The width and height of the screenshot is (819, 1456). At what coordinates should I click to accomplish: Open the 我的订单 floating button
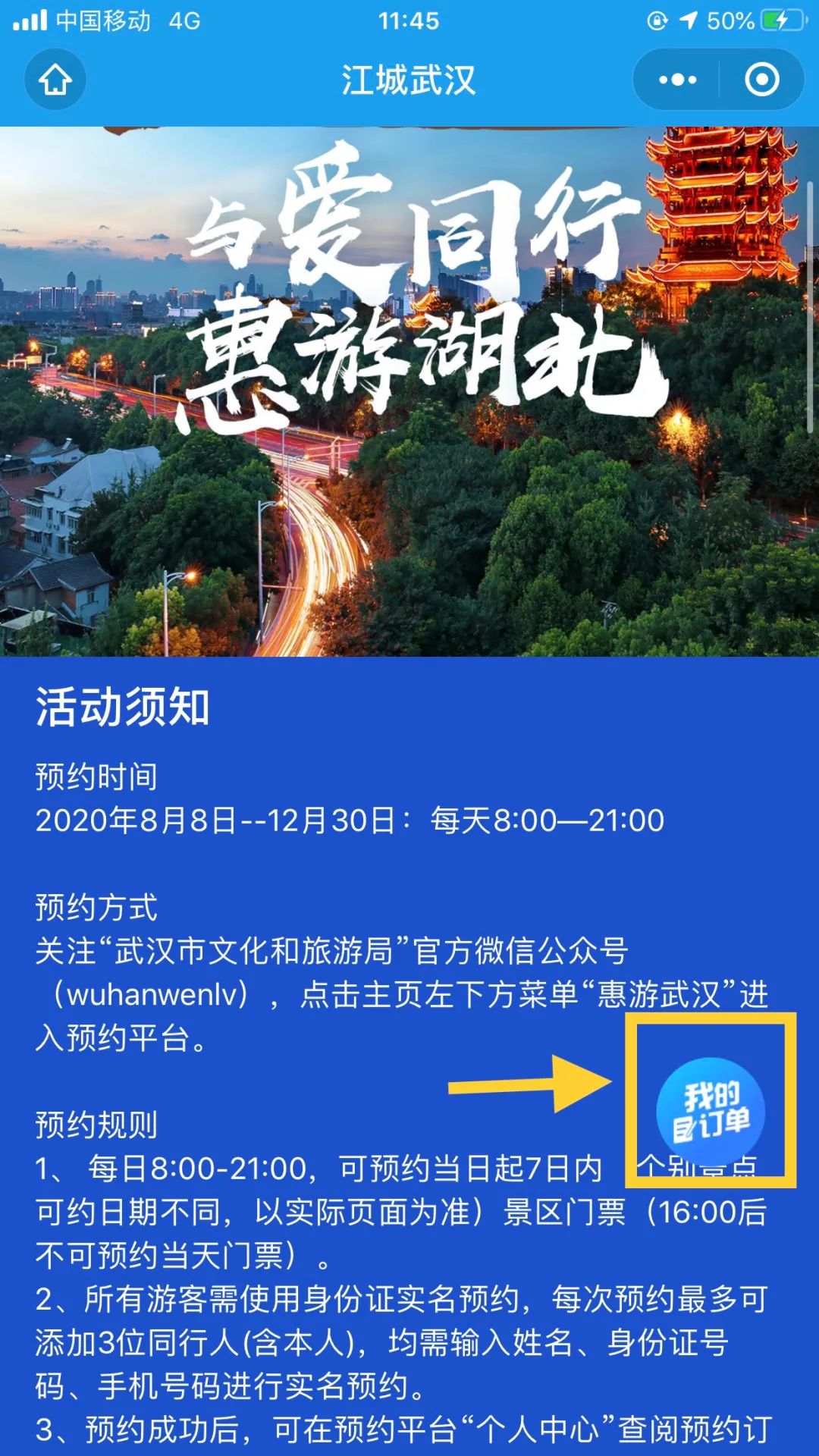[x=711, y=1111]
